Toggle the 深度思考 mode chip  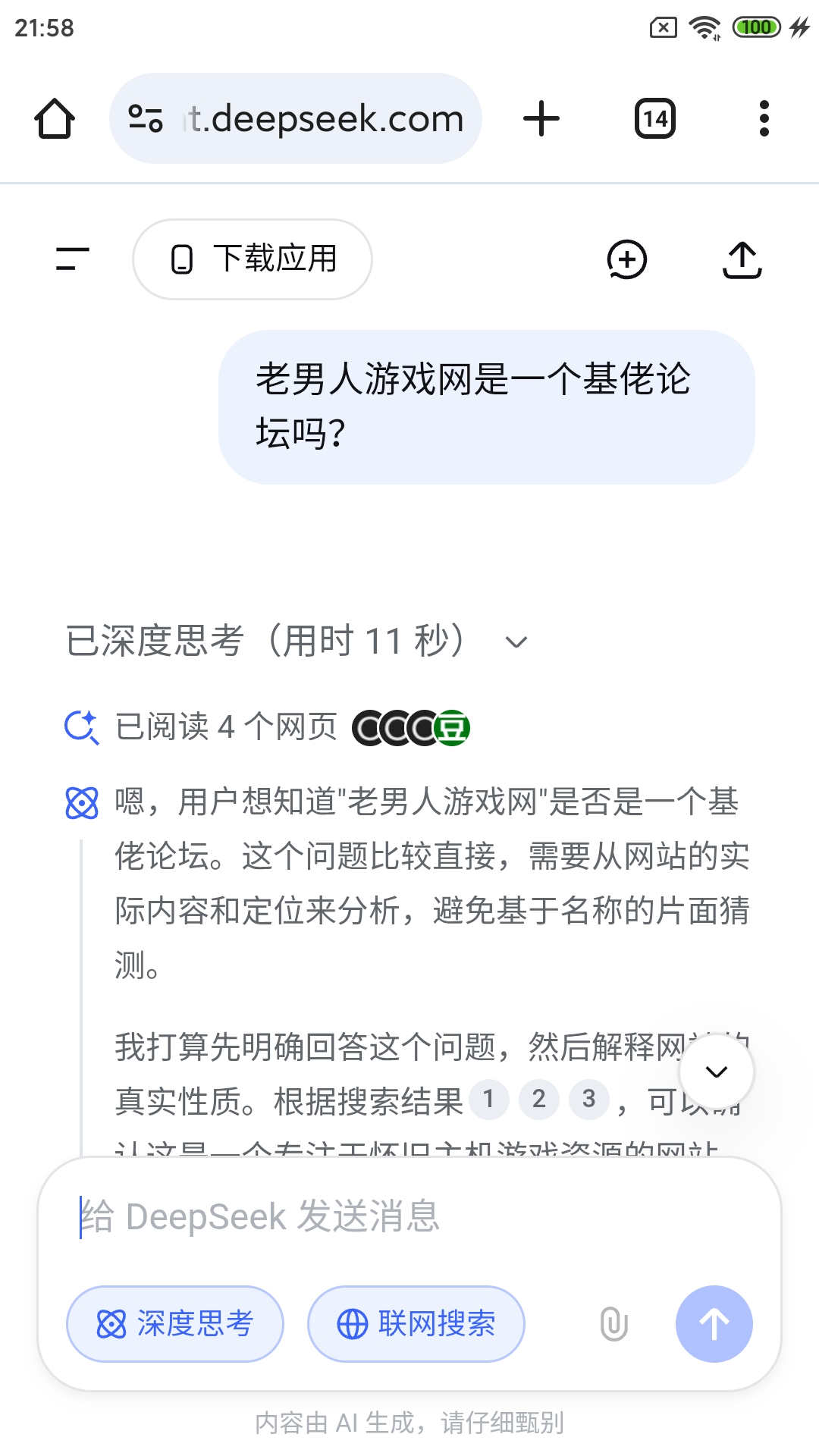[x=175, y=1324]
